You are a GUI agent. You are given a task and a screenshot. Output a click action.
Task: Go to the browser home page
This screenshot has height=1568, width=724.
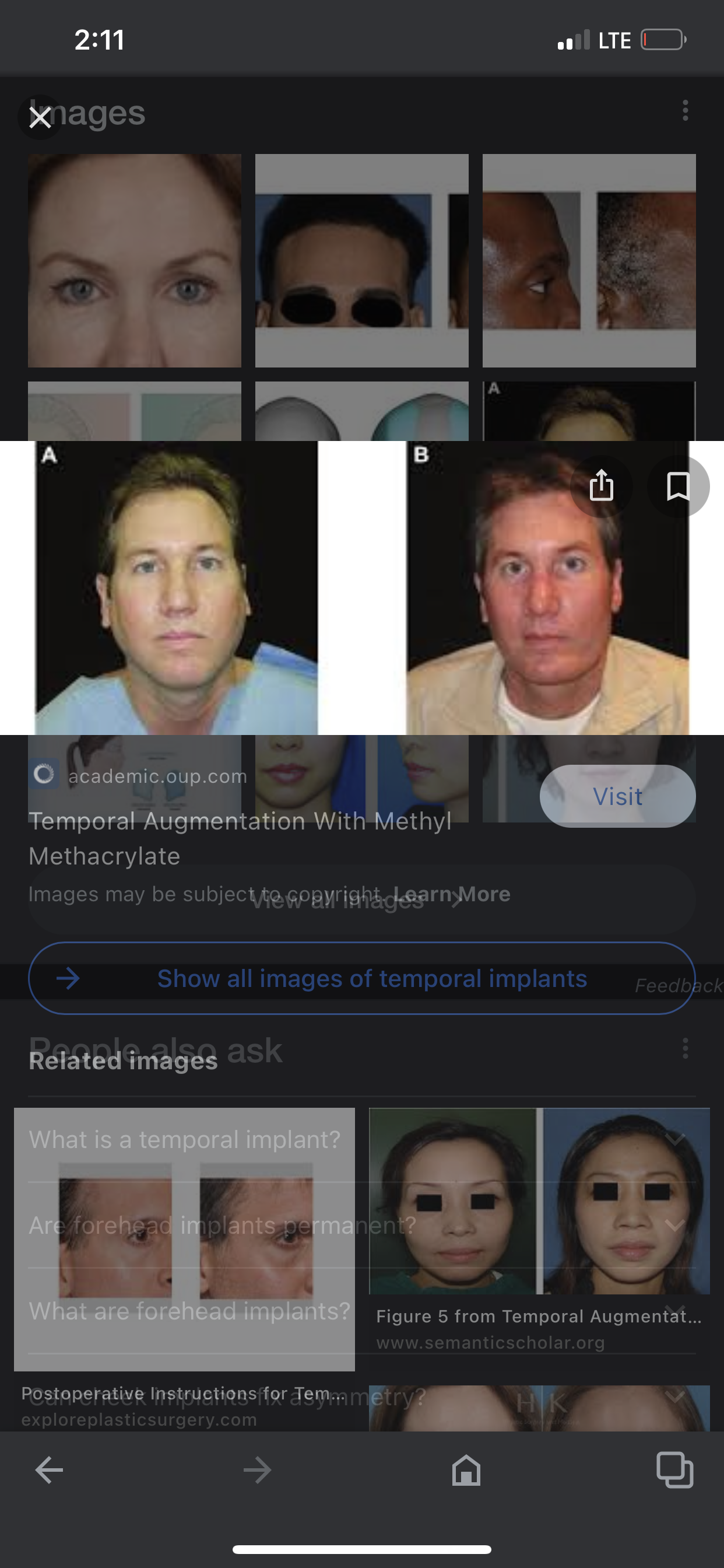click(466, 1471)
